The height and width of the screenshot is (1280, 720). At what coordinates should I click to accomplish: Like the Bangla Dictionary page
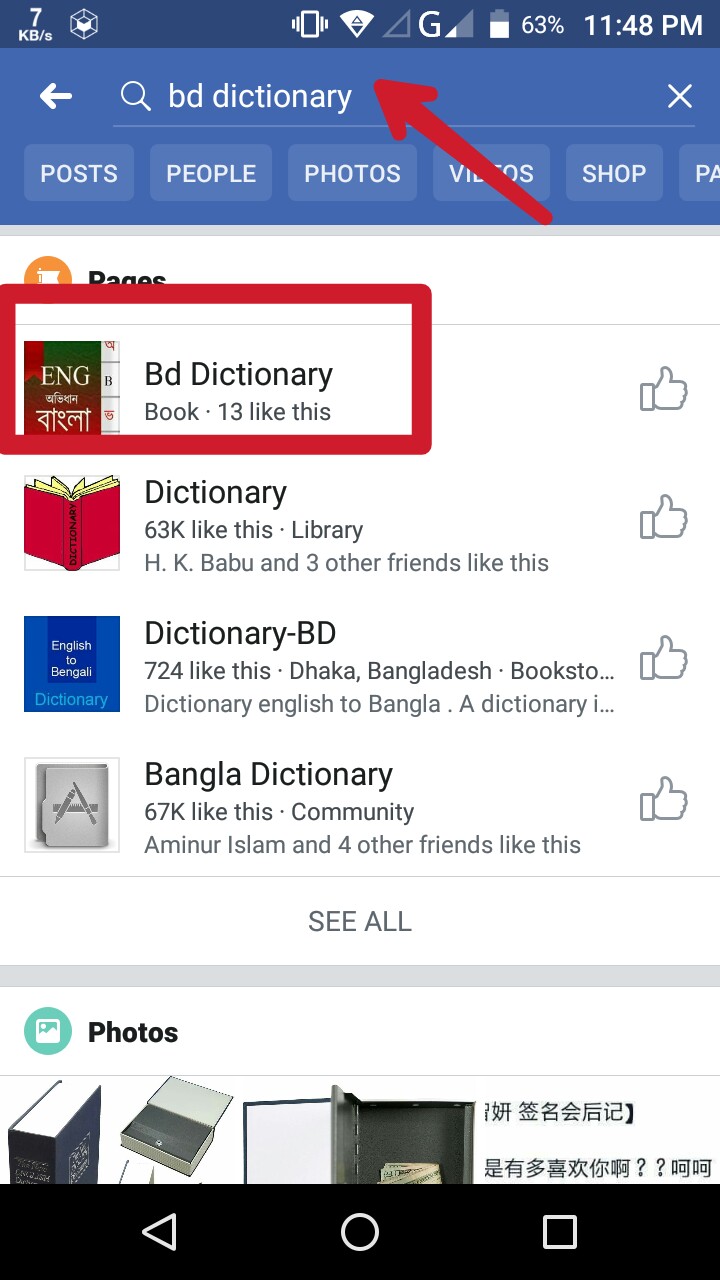664,801
